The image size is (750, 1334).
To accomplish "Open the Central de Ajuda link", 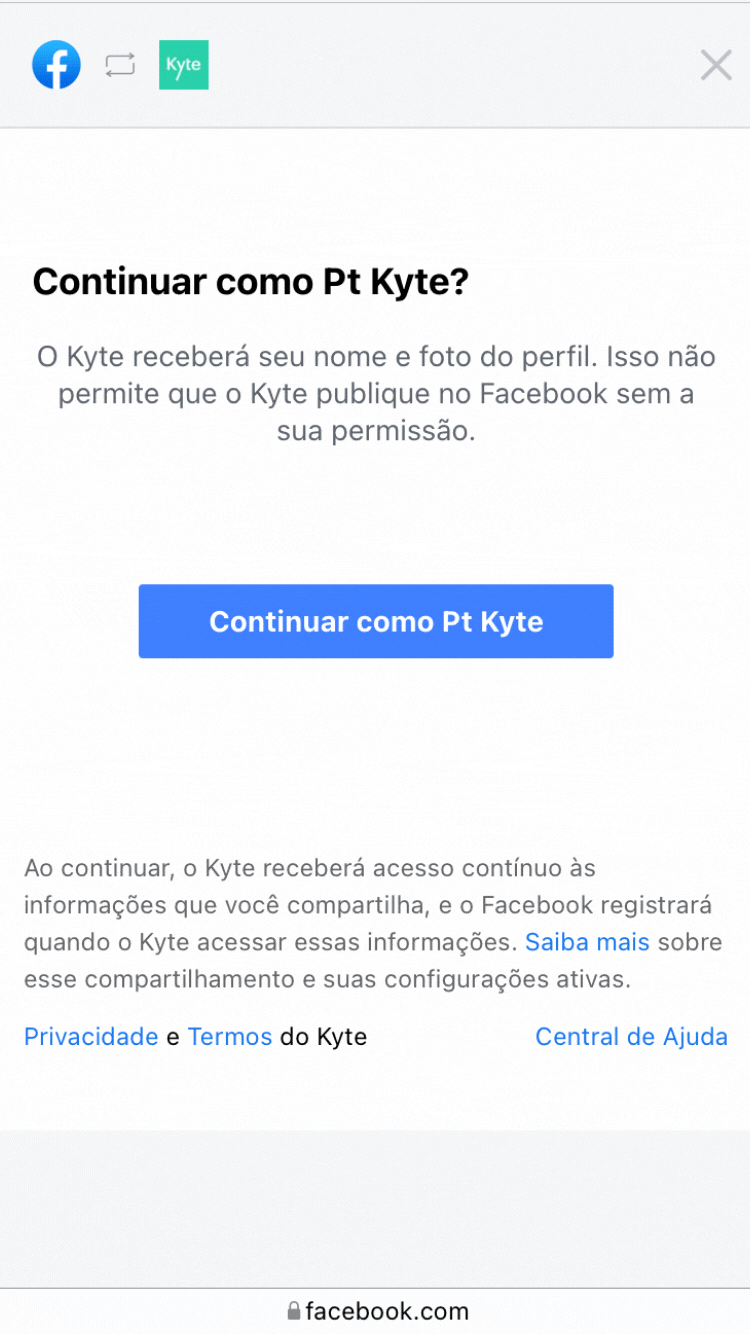I will 631,1037.
